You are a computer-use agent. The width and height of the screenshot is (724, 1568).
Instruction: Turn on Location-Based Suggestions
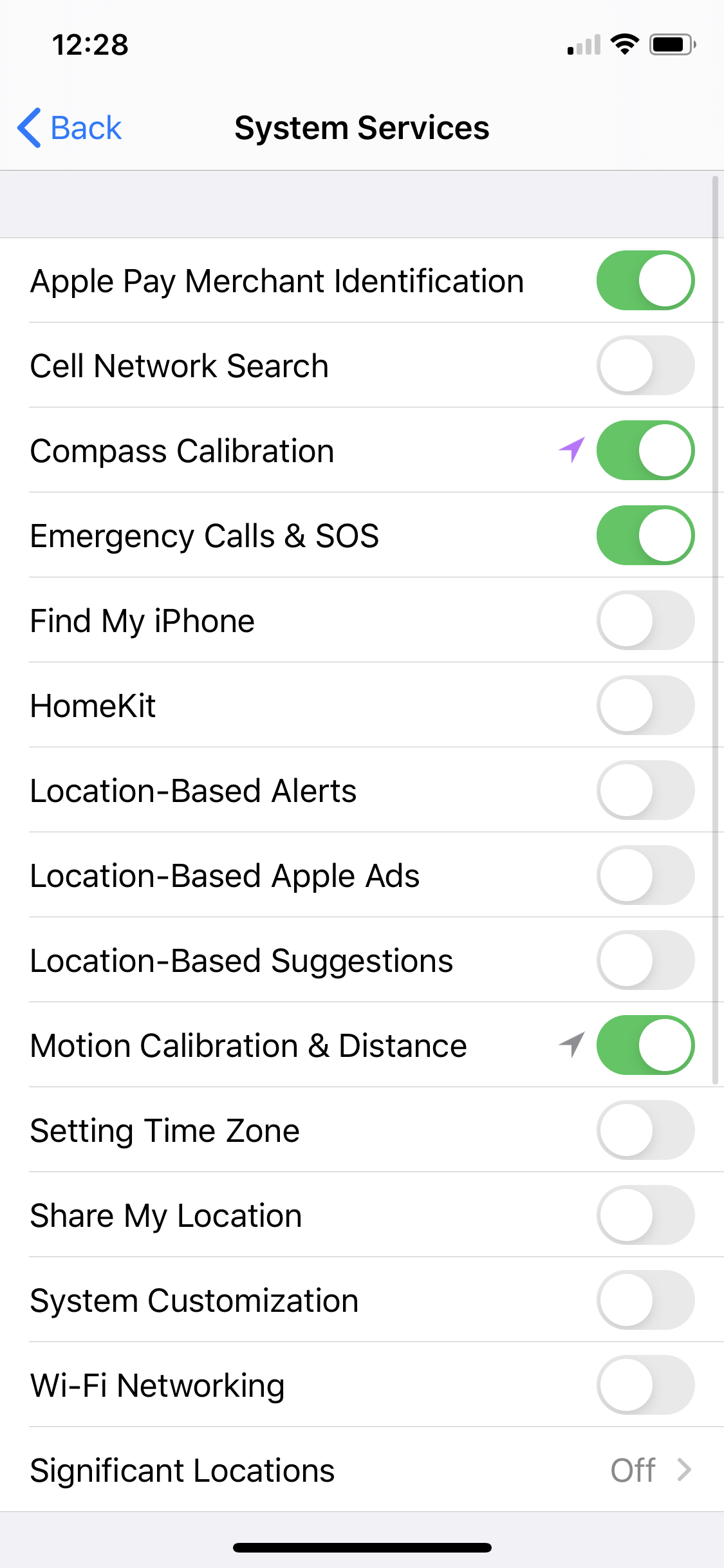[645, 960]
